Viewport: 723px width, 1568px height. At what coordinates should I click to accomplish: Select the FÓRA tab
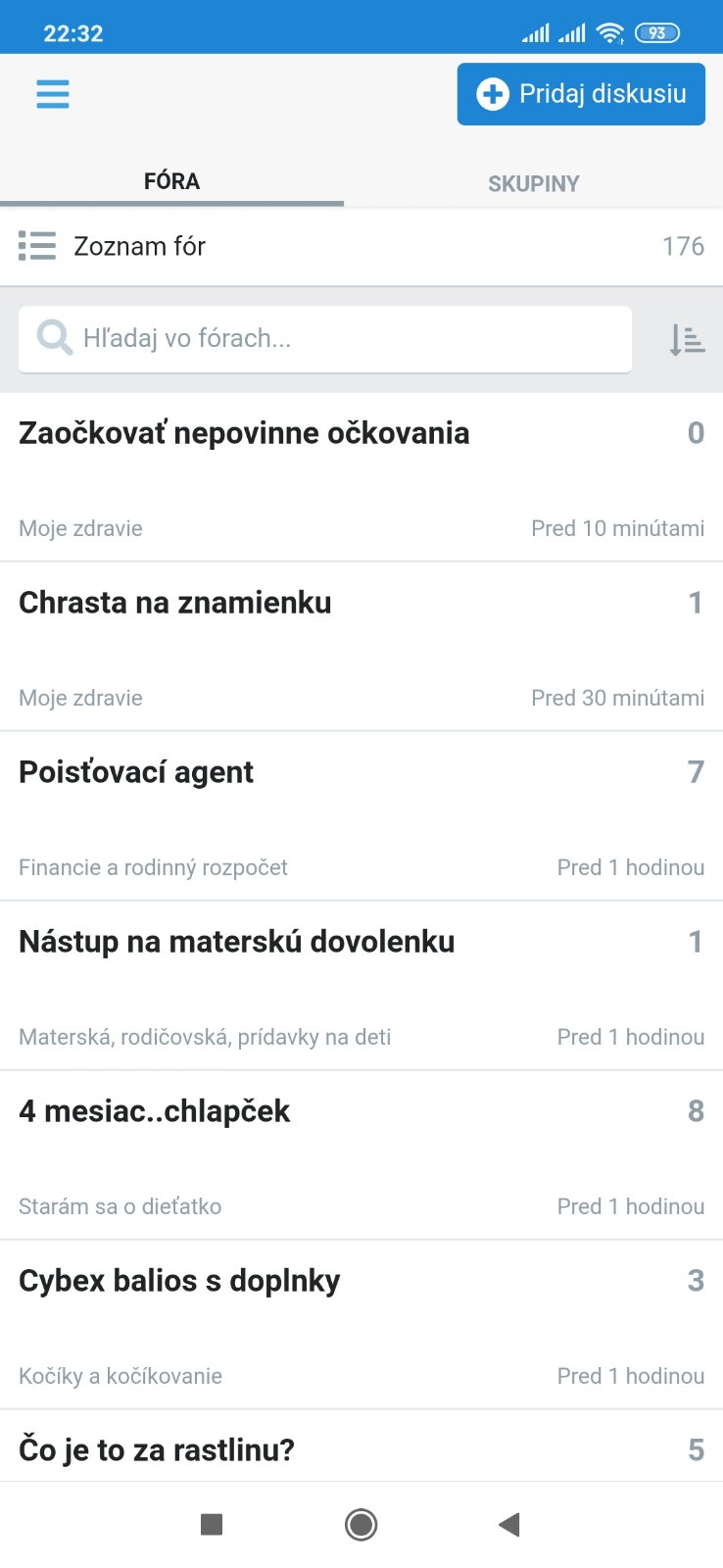pyautogui.click(x=171, y=181)
